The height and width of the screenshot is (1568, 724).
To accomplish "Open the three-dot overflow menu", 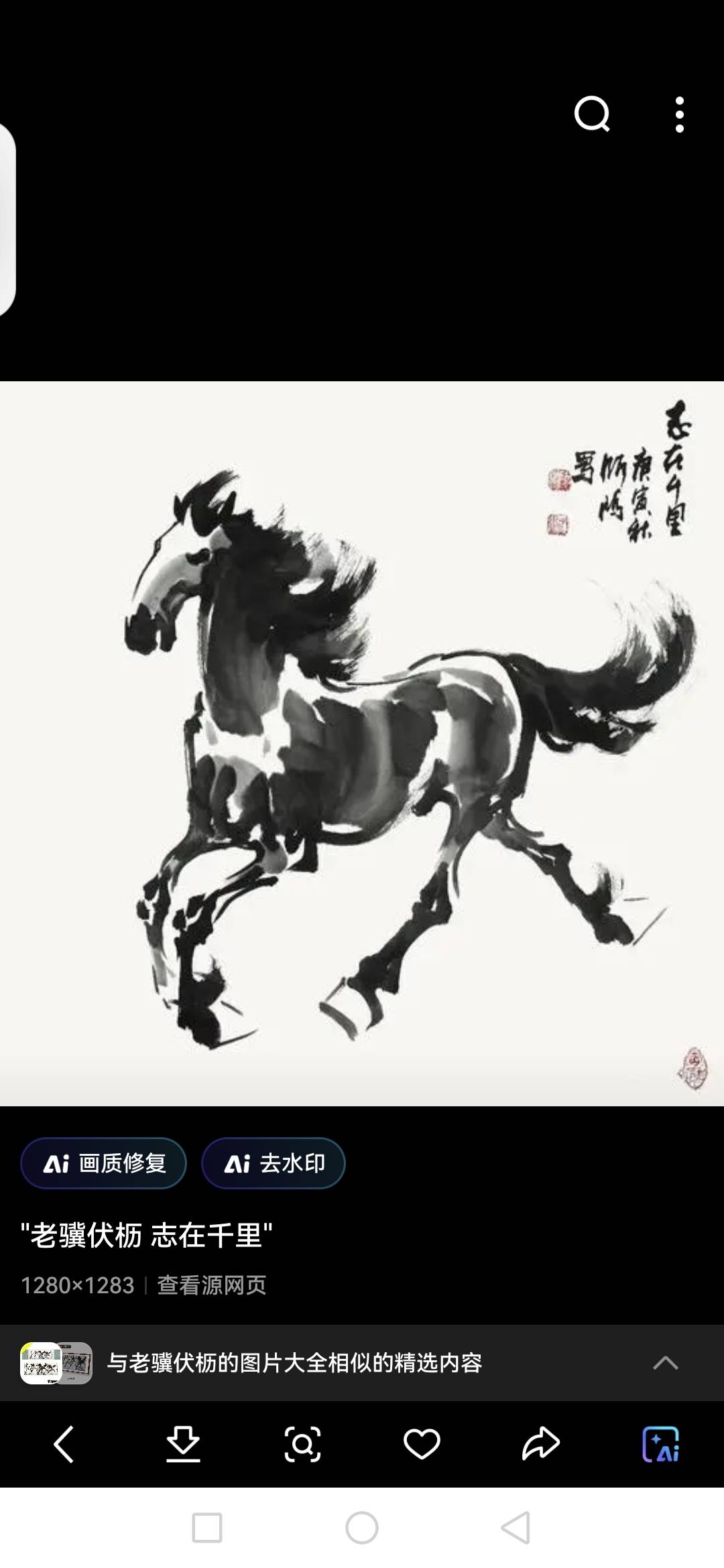I will [x=679, y=115].
